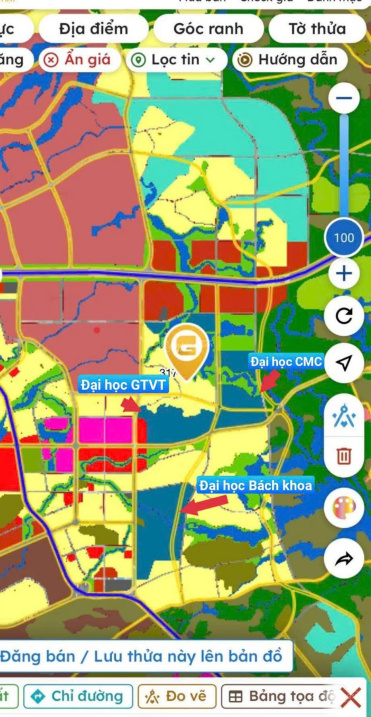Close the bottom toolbar with X

[x=351, y=698]
